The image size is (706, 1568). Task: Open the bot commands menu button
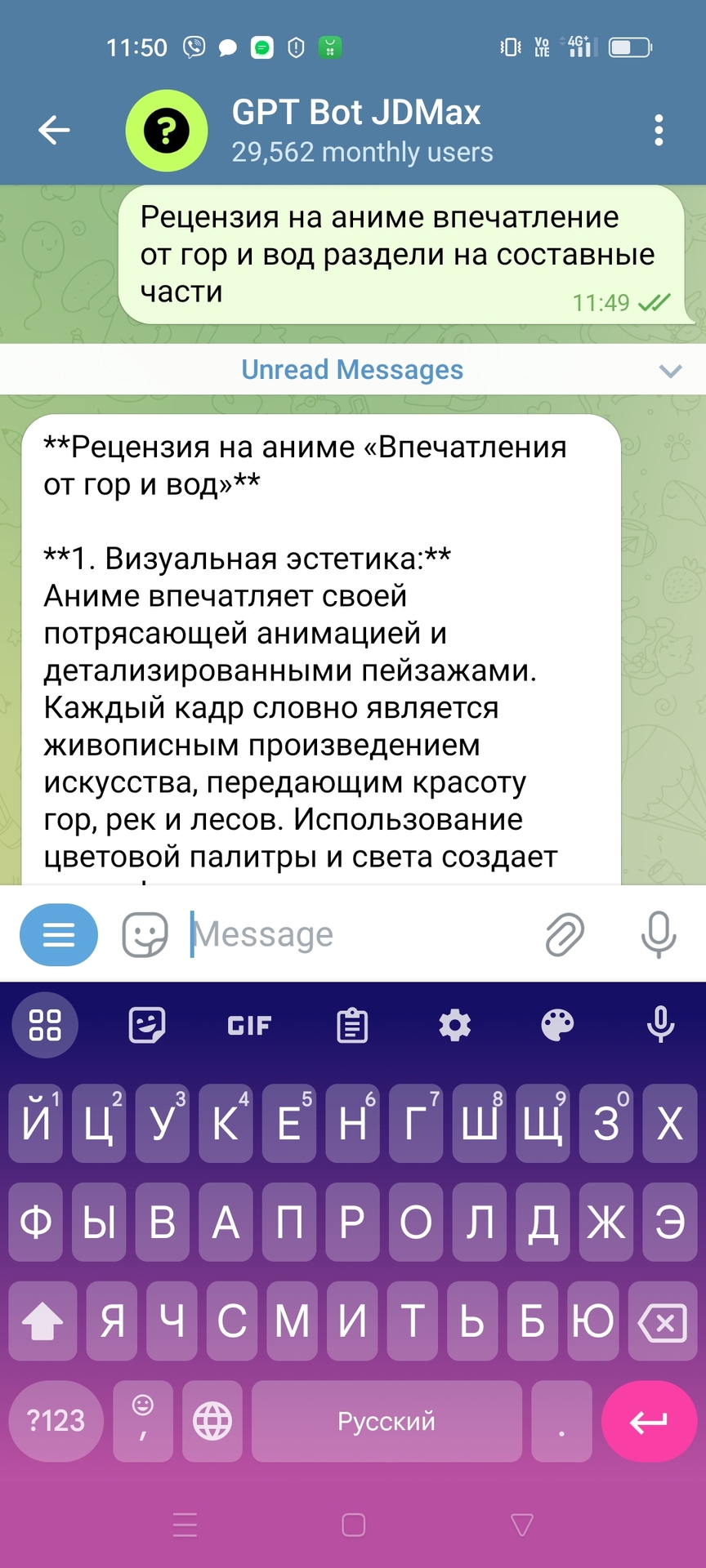click(59, 934)
